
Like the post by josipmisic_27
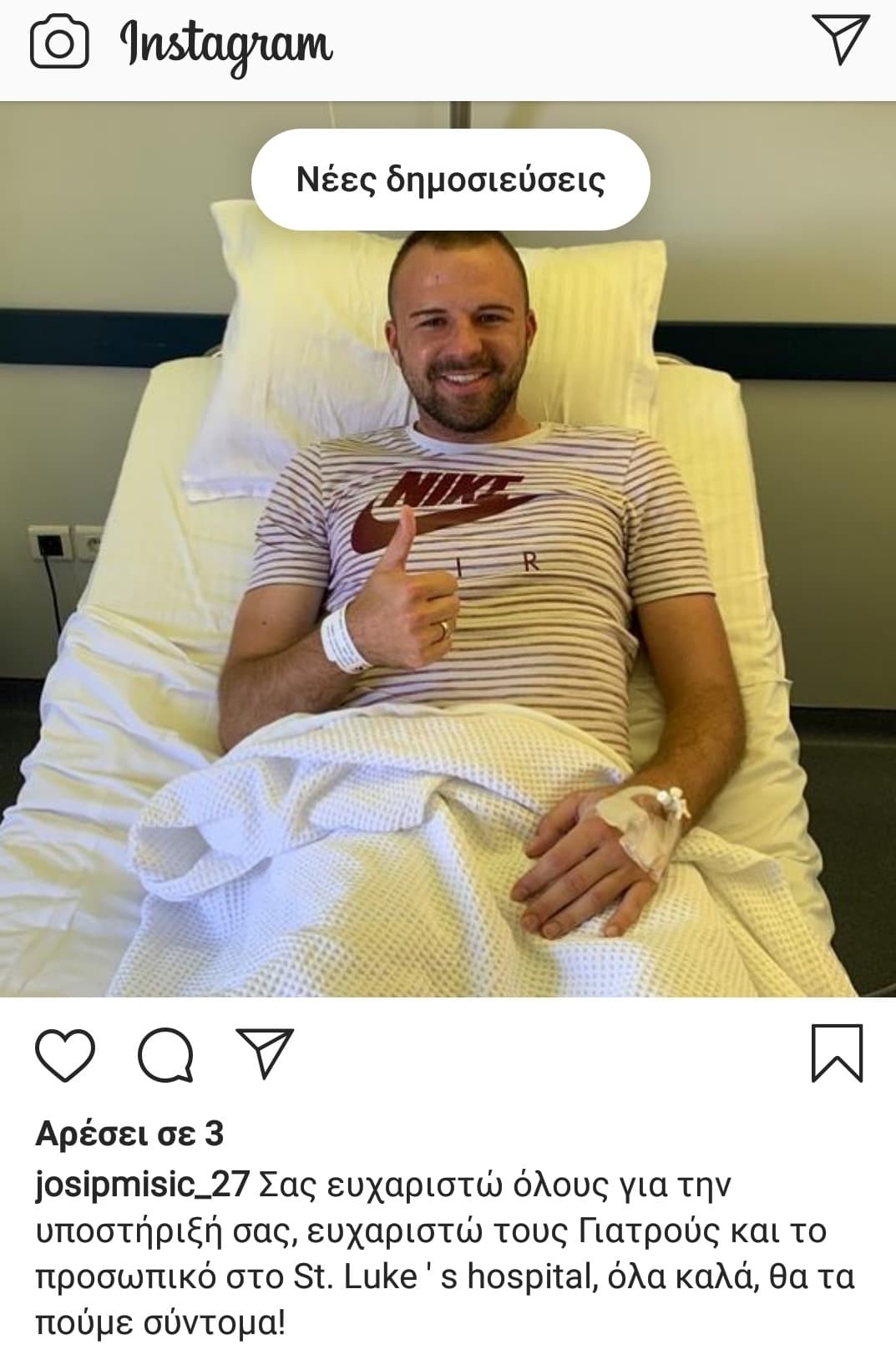pyautogui.click(x=65, y=1056)
